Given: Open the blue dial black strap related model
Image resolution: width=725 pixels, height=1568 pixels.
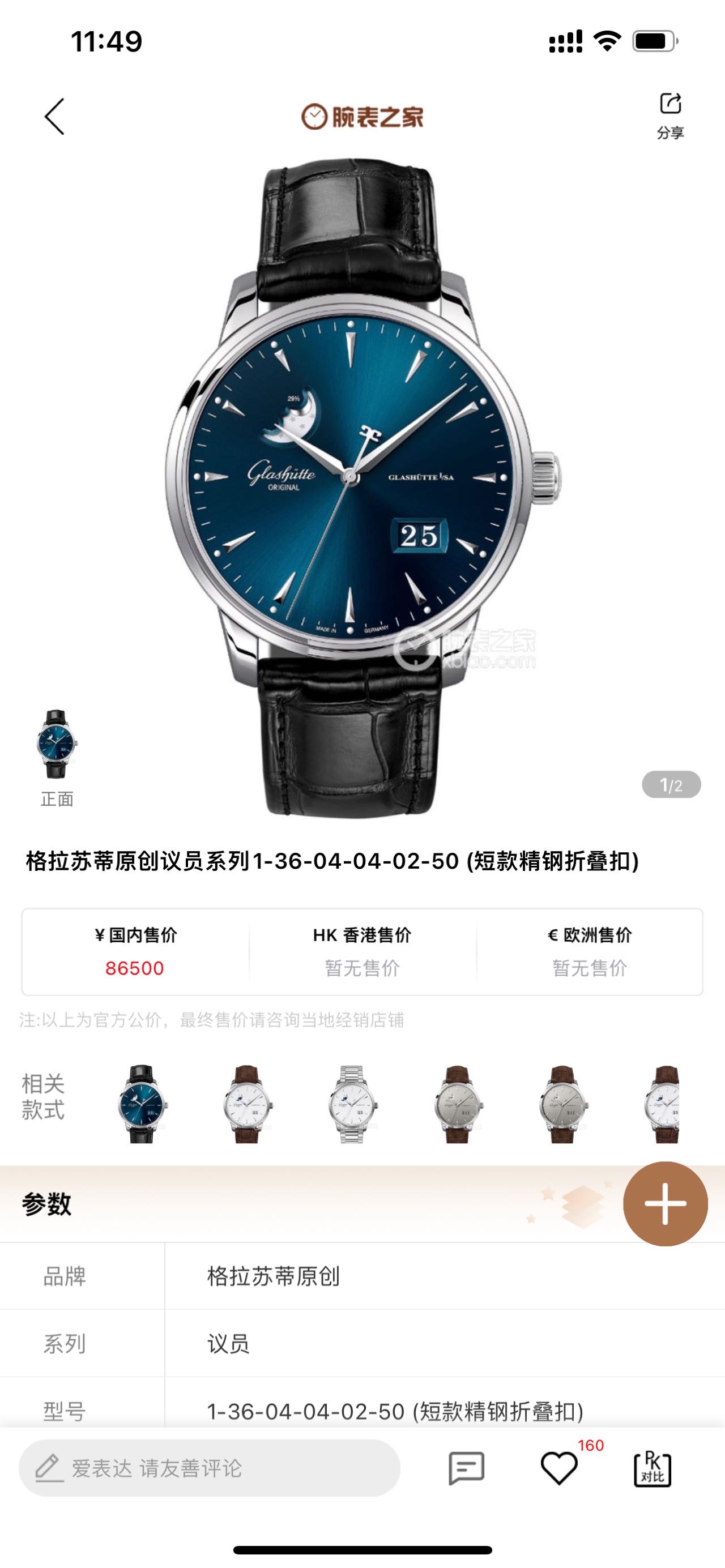Looking at the screenshot, I should coord(141,1104).
